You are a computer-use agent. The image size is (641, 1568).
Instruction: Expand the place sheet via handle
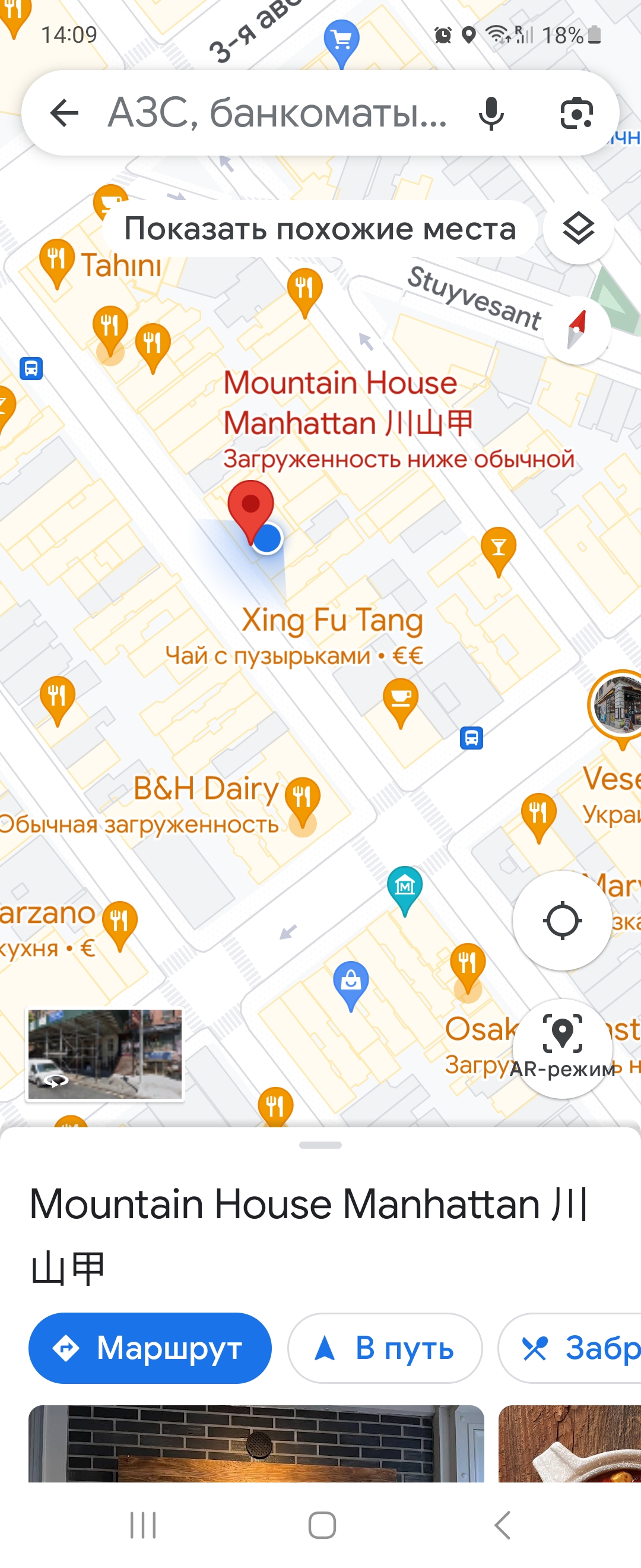pos(320,1145)
